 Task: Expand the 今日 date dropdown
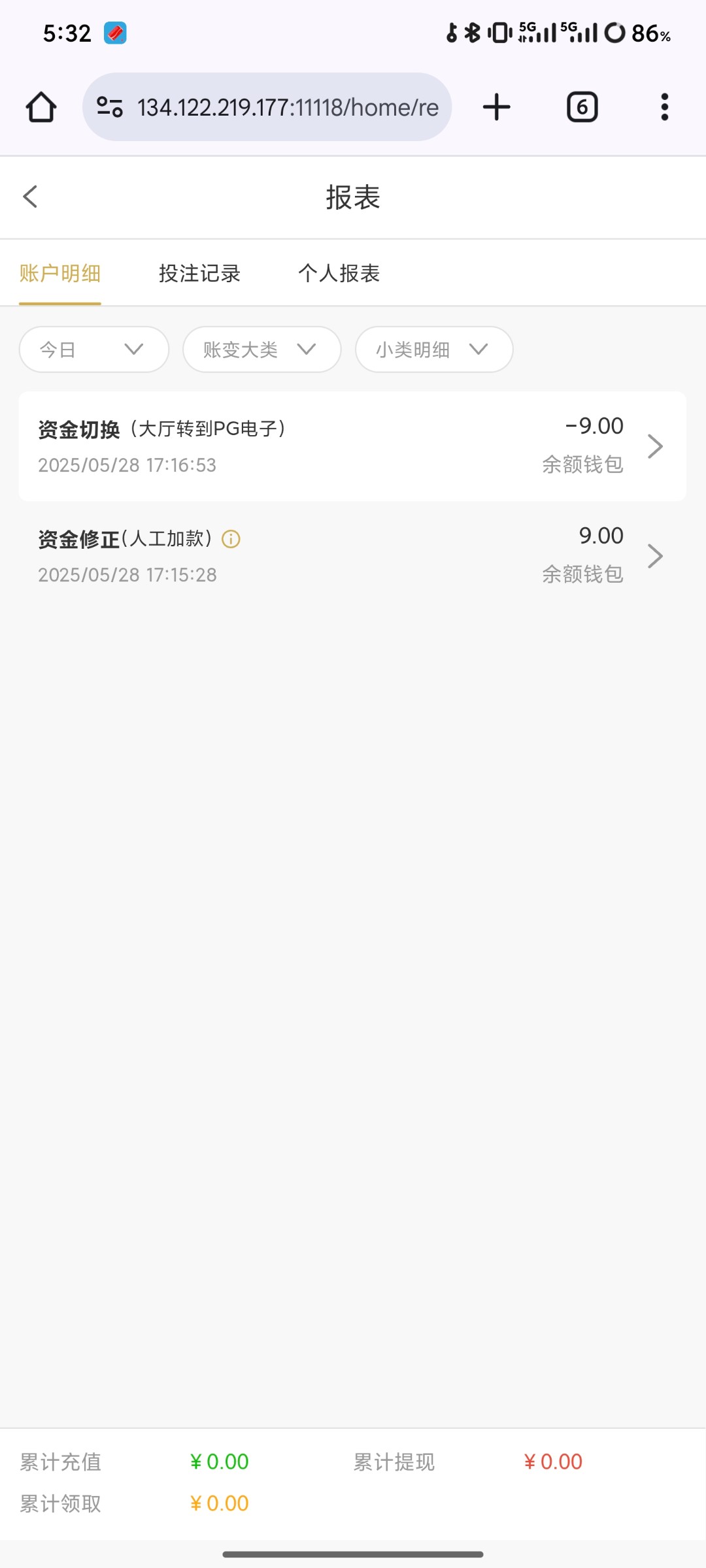coord(94,350)
